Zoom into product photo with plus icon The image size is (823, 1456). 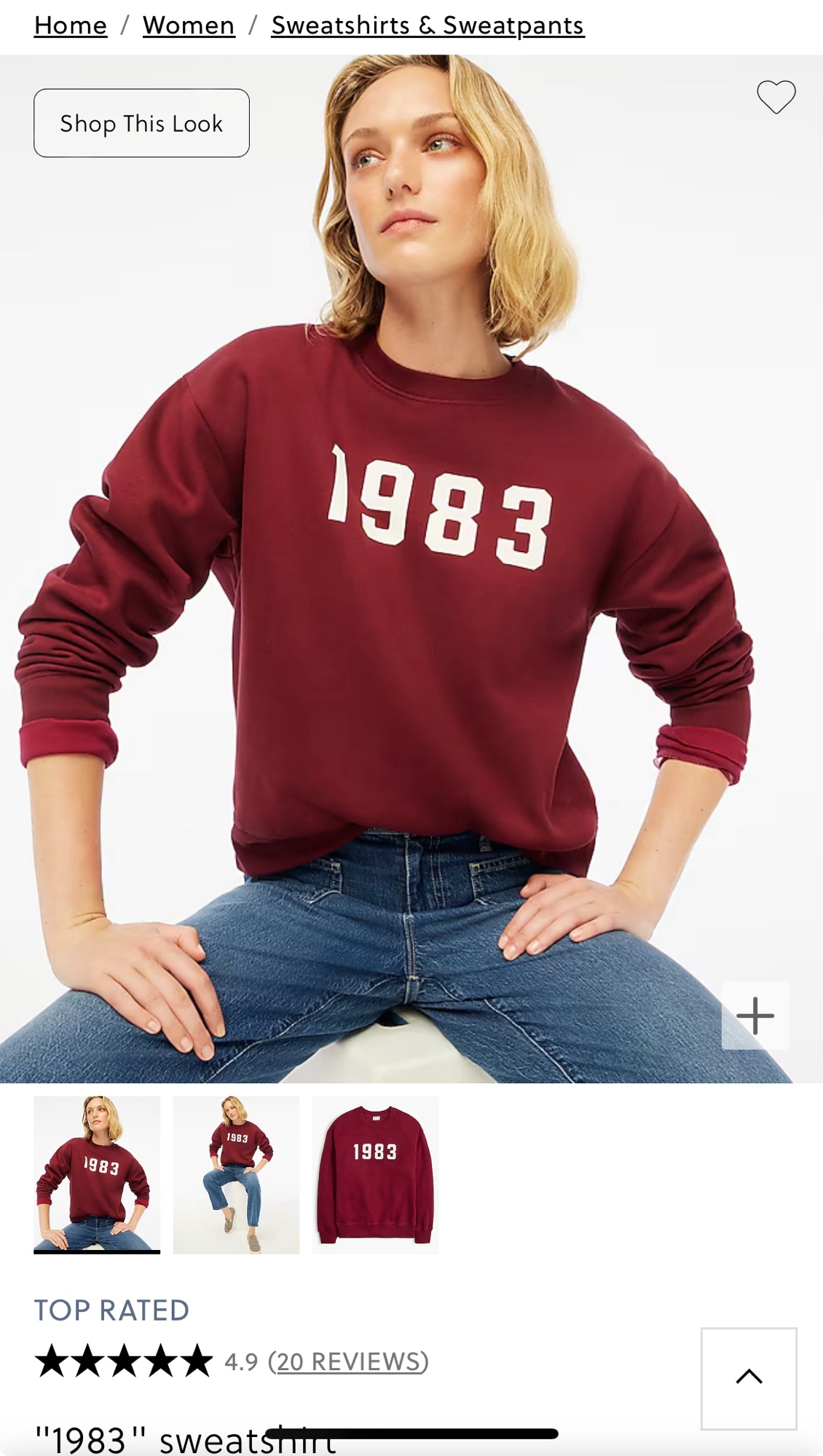[x=755, y=1016]
